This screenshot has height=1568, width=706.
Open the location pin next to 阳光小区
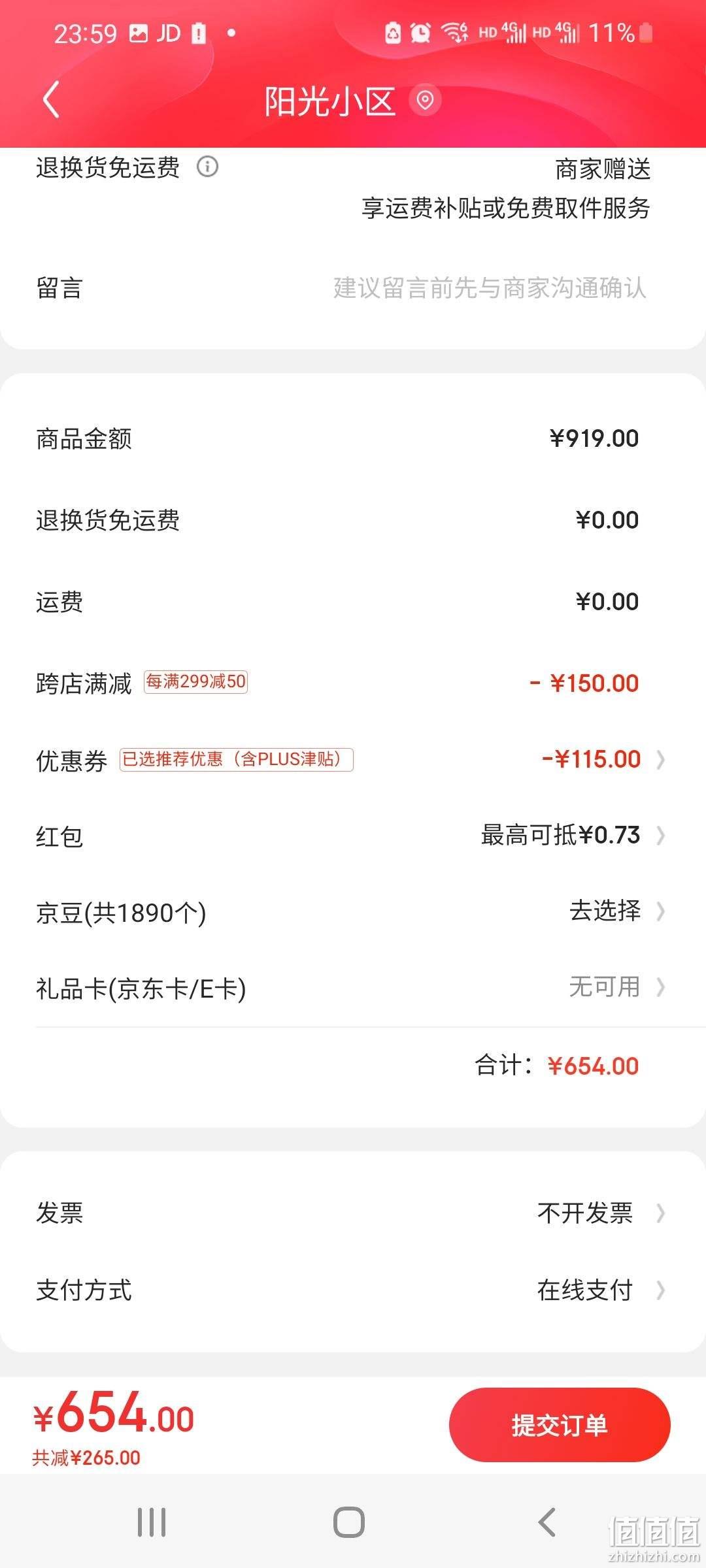coord(425,100)
